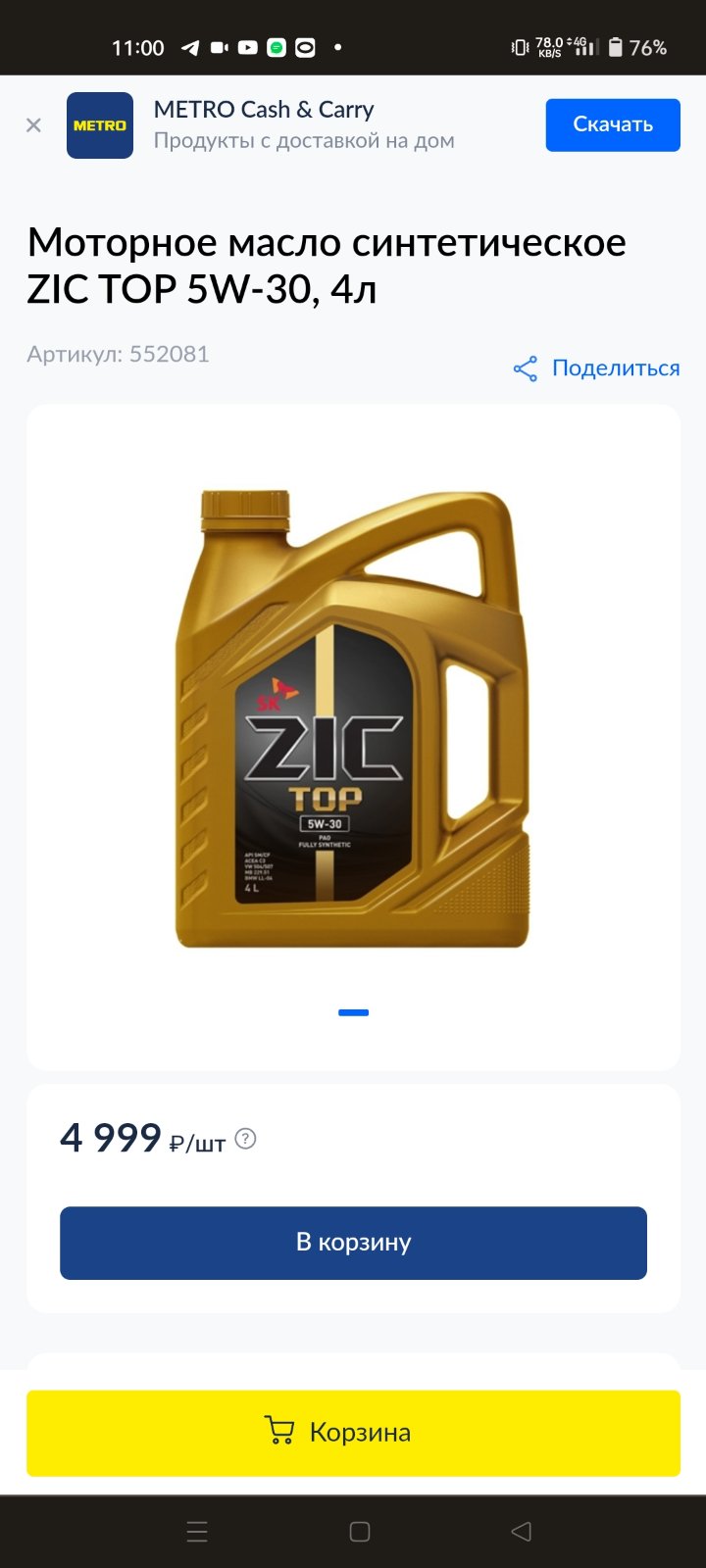Tap the image page indicator
This screenshot has width=706, height=1568.
pos(353,1012)
